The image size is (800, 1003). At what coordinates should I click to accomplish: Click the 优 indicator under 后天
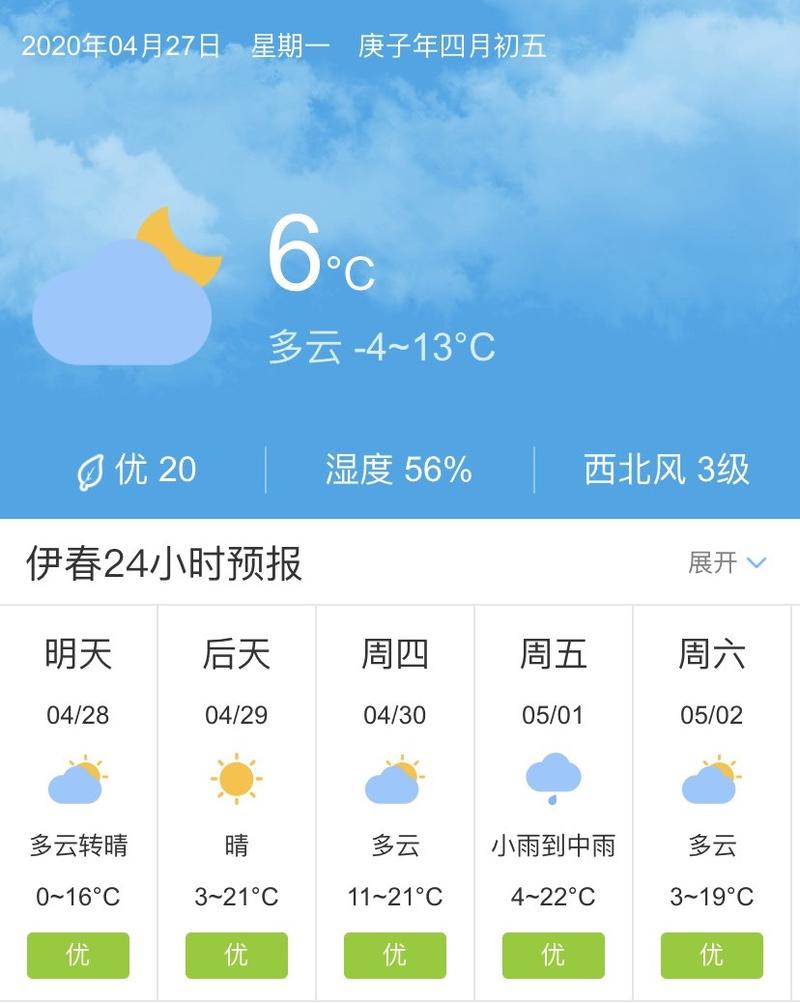236,954
